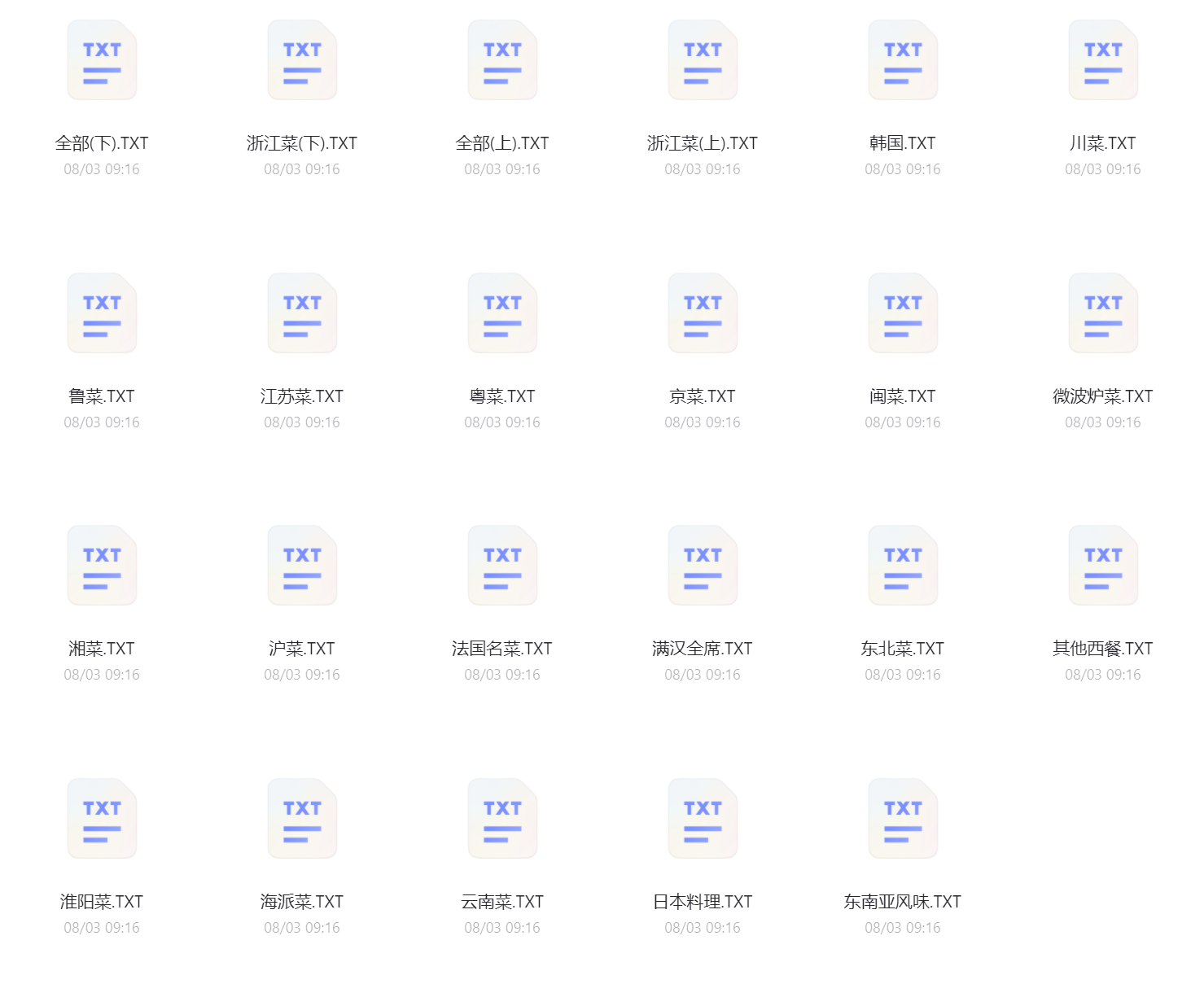Viewport: 1204px width, 984px height.
Task: View the 日本料理.TXT file
Action: (x=703, y=820)
